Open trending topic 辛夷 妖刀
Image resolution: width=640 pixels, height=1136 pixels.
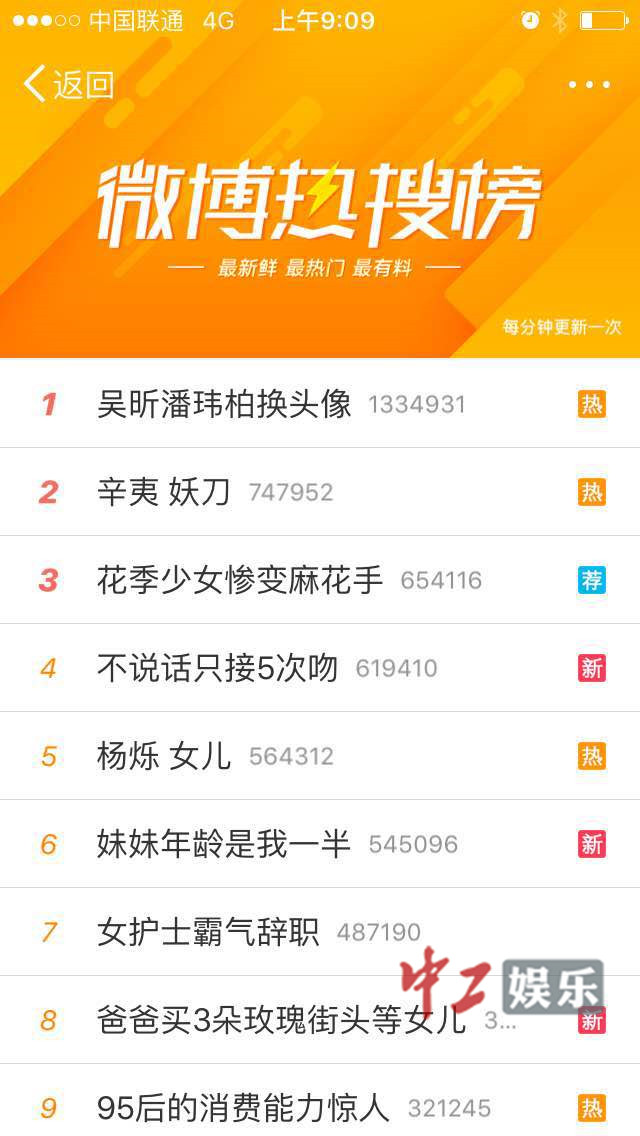[x=164, y=492]
